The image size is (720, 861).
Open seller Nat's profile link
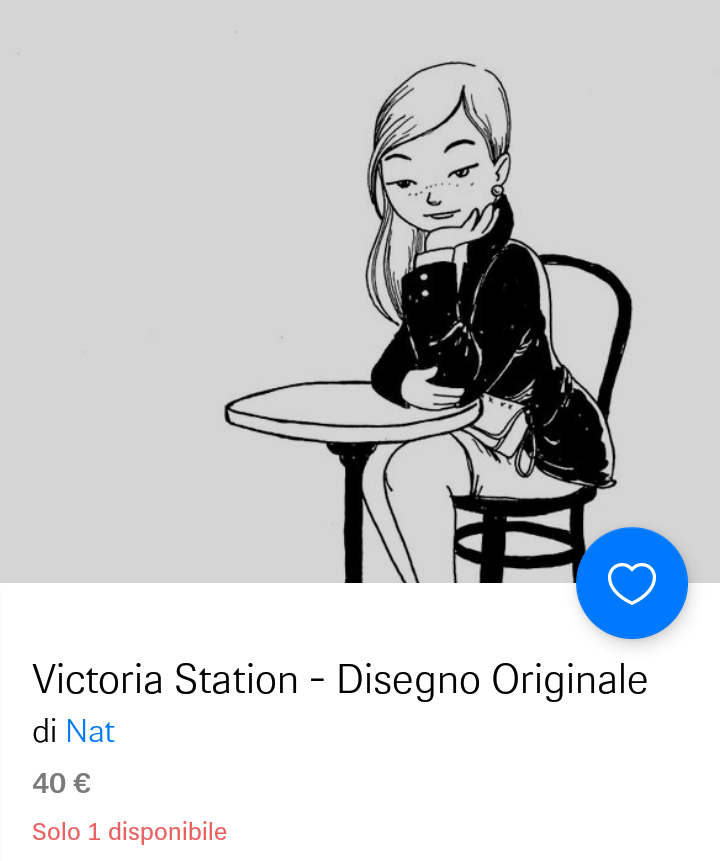click(x=90, y=731)
